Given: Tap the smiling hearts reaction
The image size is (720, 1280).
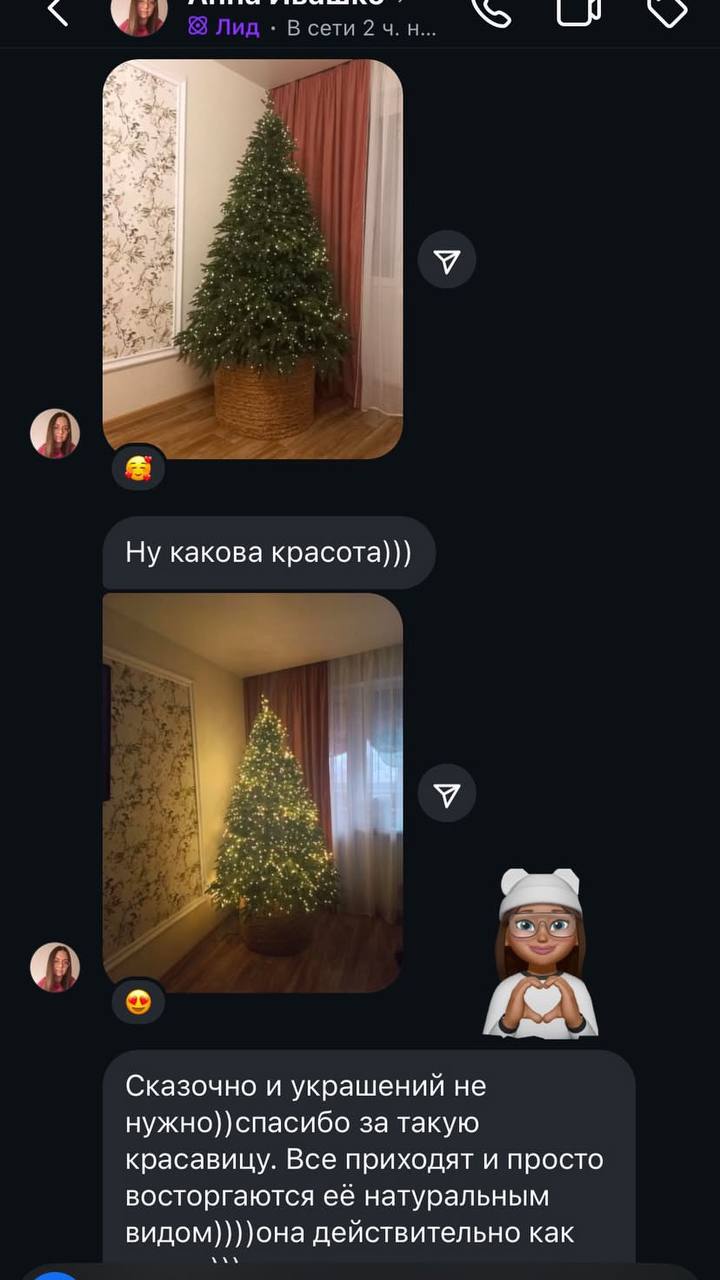Looking at the screenshot, I should pos(138,467).
